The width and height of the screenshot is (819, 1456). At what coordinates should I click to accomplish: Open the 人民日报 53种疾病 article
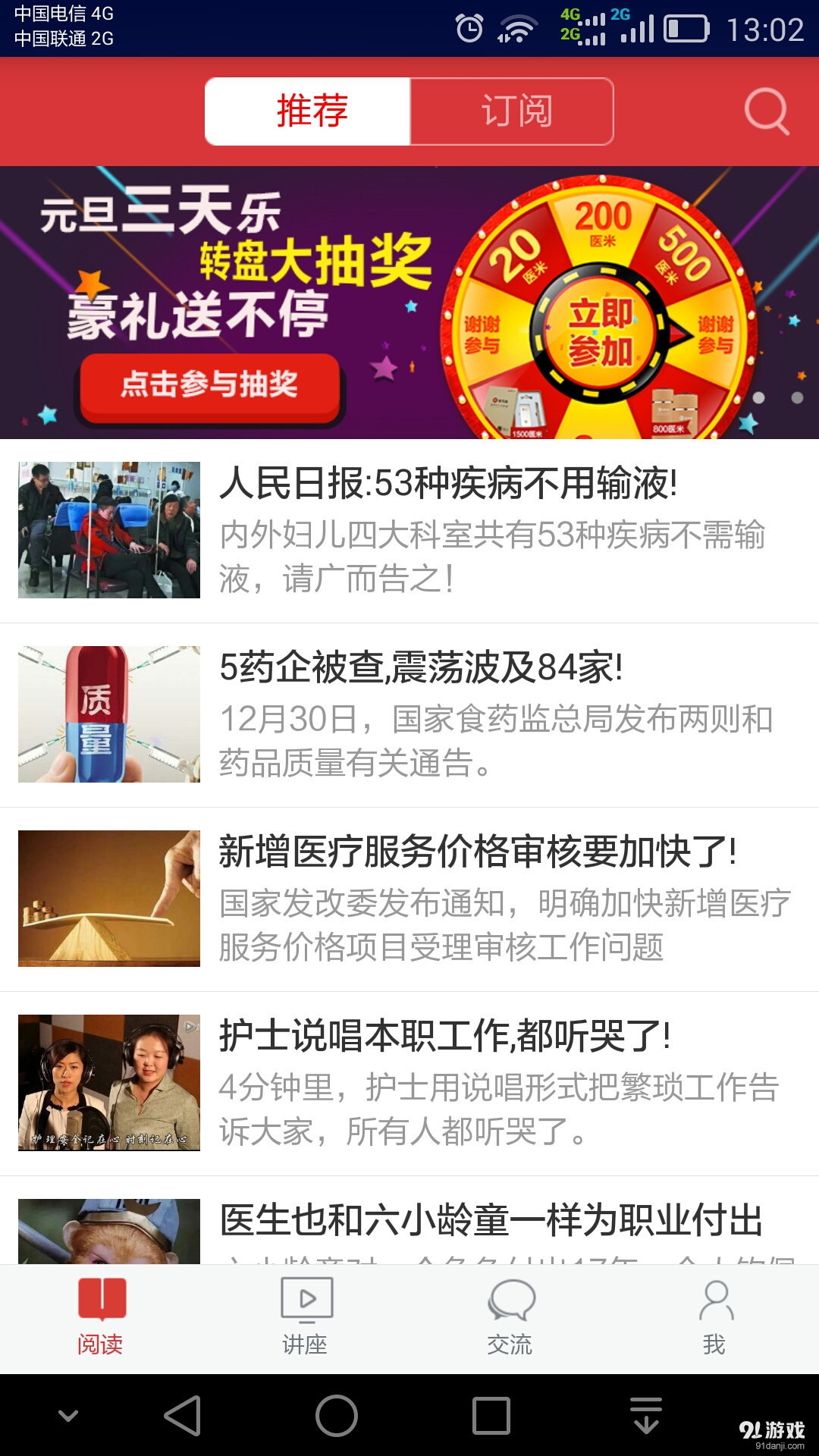447,485
